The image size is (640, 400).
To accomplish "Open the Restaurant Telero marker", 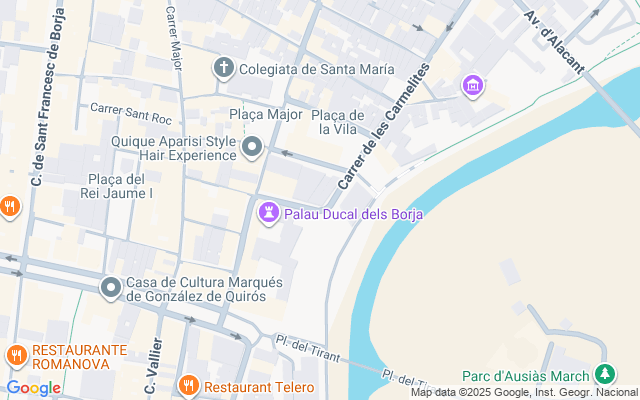I will point(189,386).
